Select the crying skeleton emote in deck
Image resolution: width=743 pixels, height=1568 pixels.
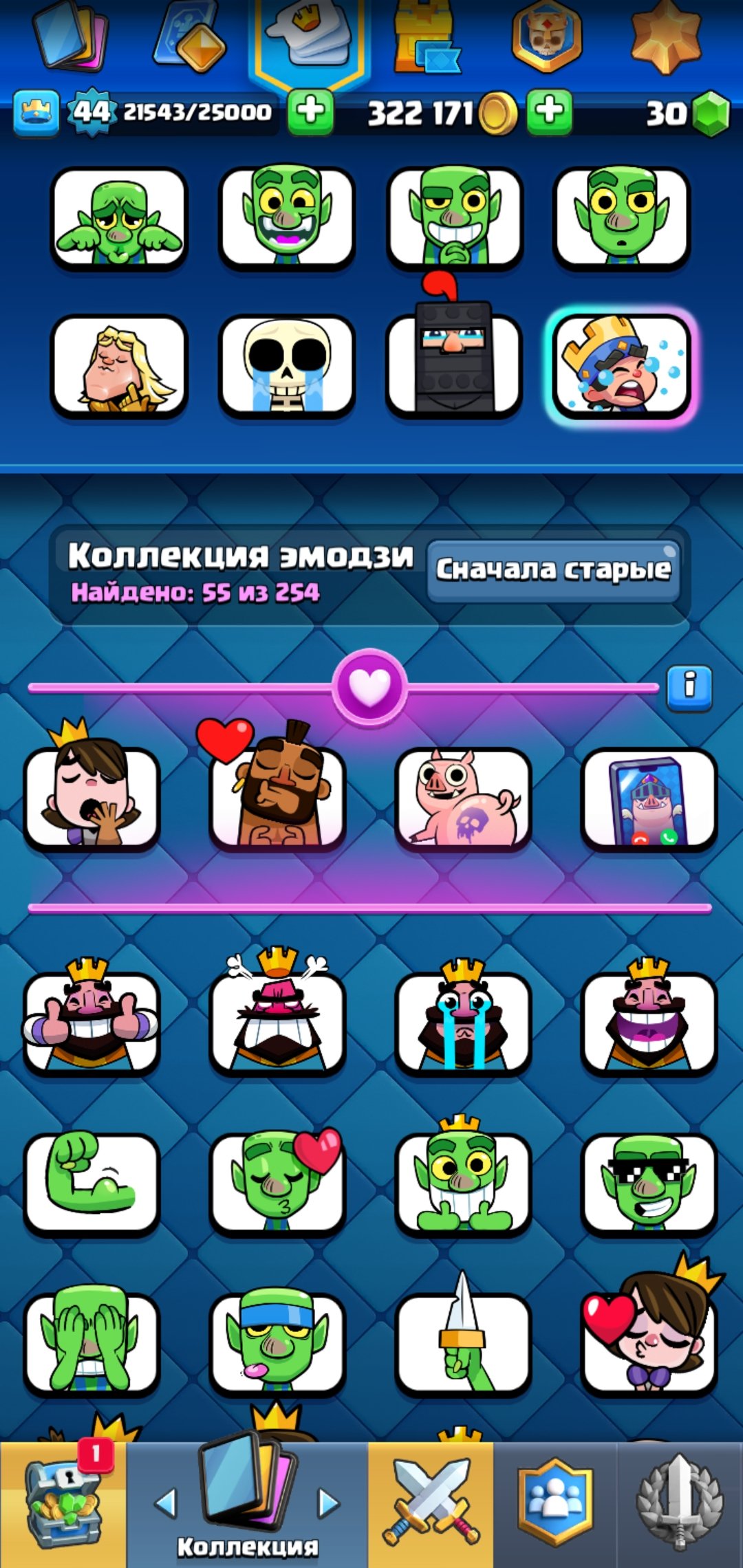click(x=287, y=366)
